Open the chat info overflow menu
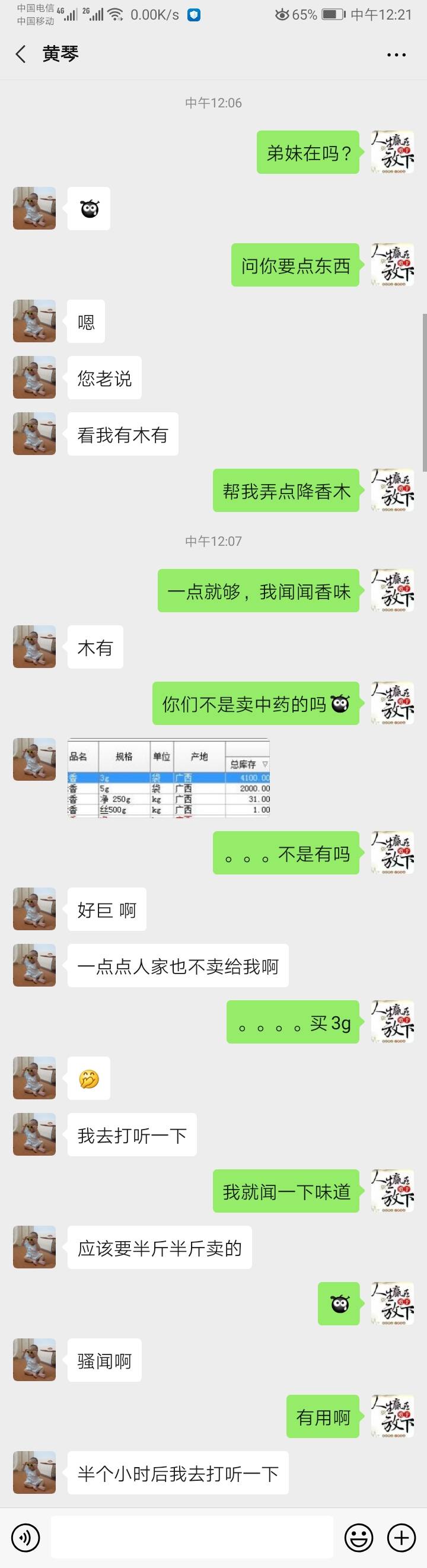Viewport: 427px width, 1568px height. (x=396, y=55)
